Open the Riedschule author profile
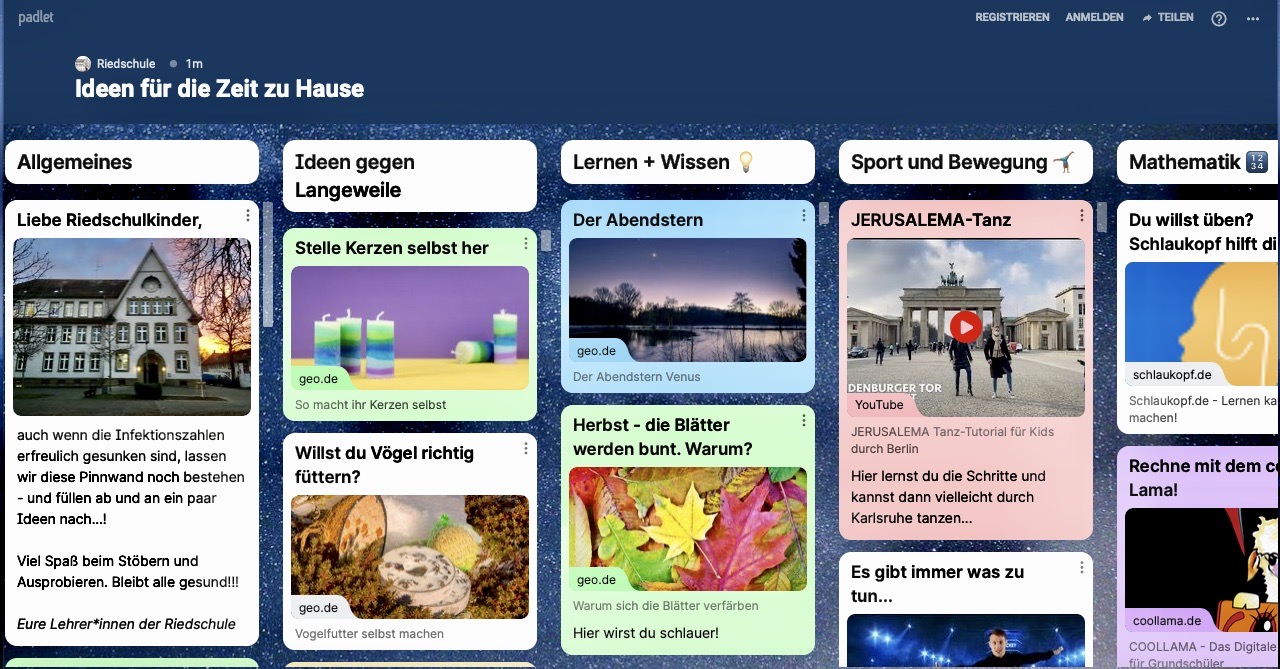 pos(125,64)
